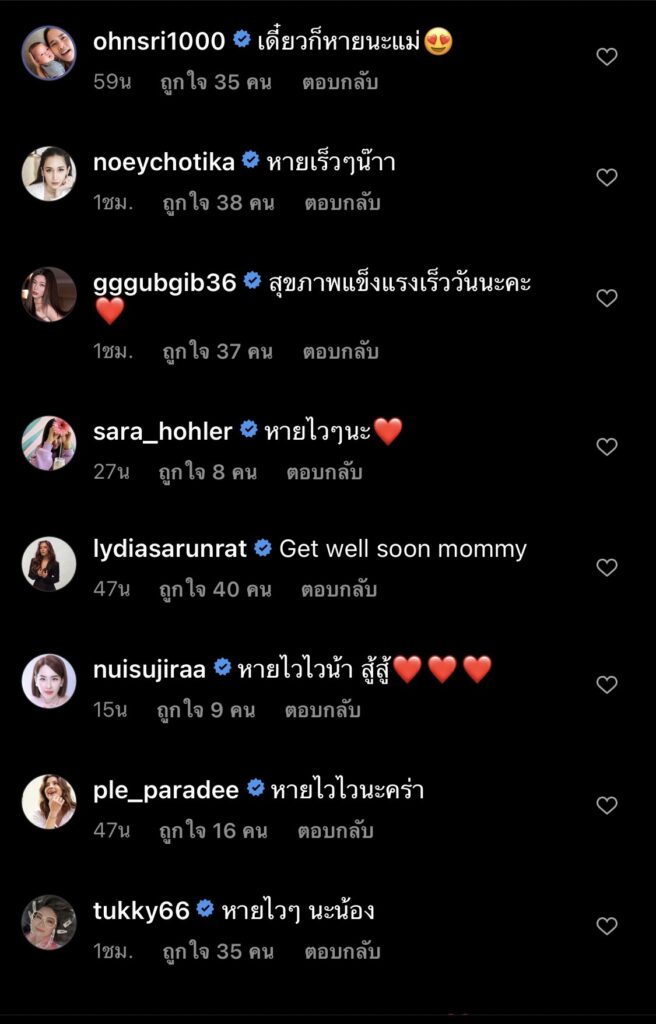This screenshot has height=1024, width=656.
Task: Reply to noeychotika's comment
Action: (x=340, y=203)
